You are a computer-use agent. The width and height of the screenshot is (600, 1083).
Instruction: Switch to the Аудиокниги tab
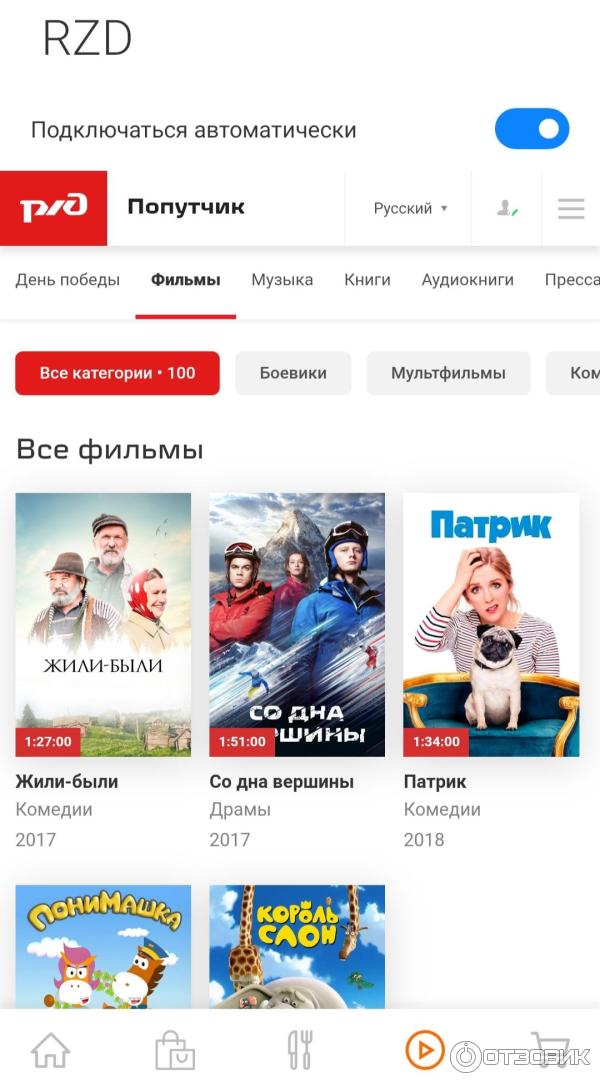[467, 280]
